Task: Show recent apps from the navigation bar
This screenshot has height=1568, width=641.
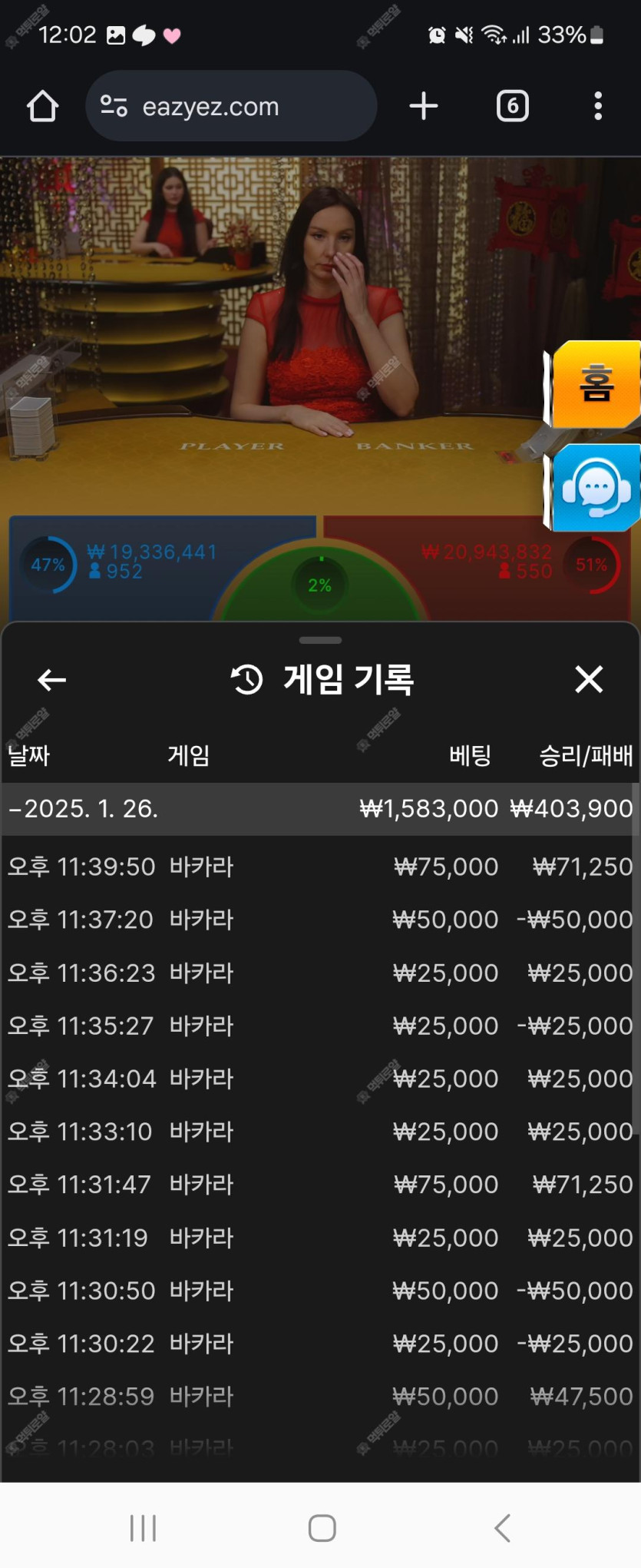Action: point(143,1528)
